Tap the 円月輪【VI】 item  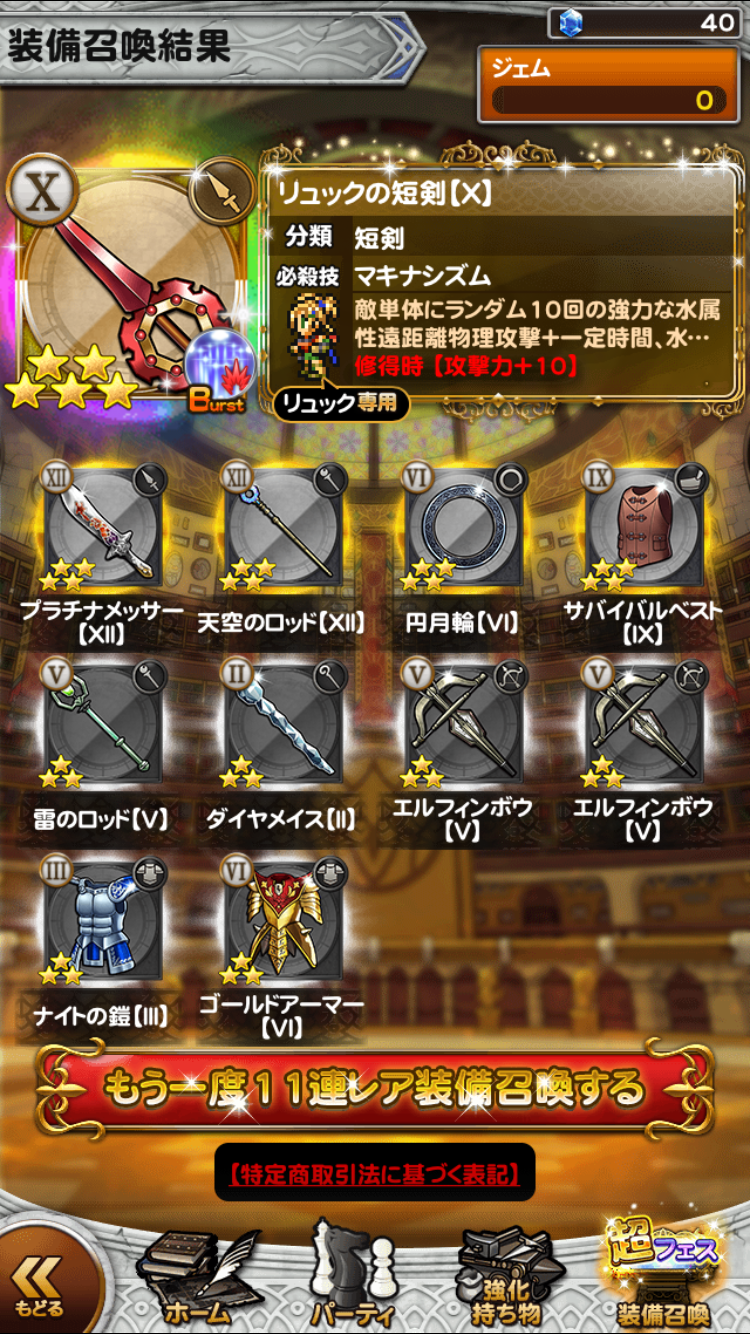(464, 526)
